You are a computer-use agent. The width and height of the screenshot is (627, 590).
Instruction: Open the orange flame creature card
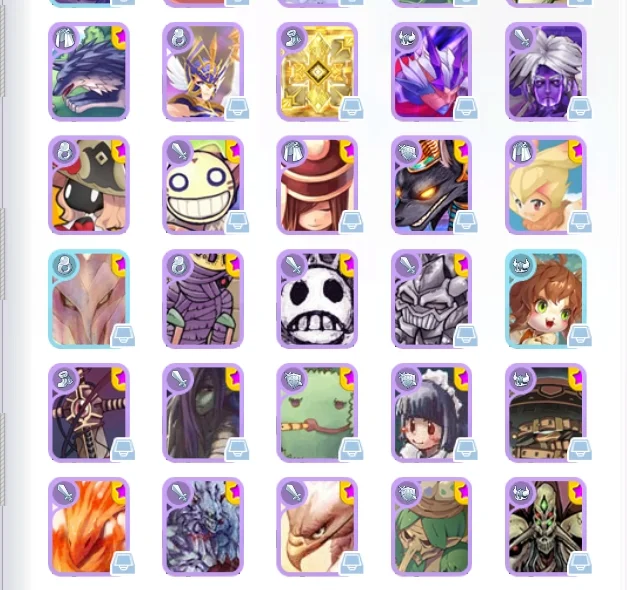[x=89, y=528]
